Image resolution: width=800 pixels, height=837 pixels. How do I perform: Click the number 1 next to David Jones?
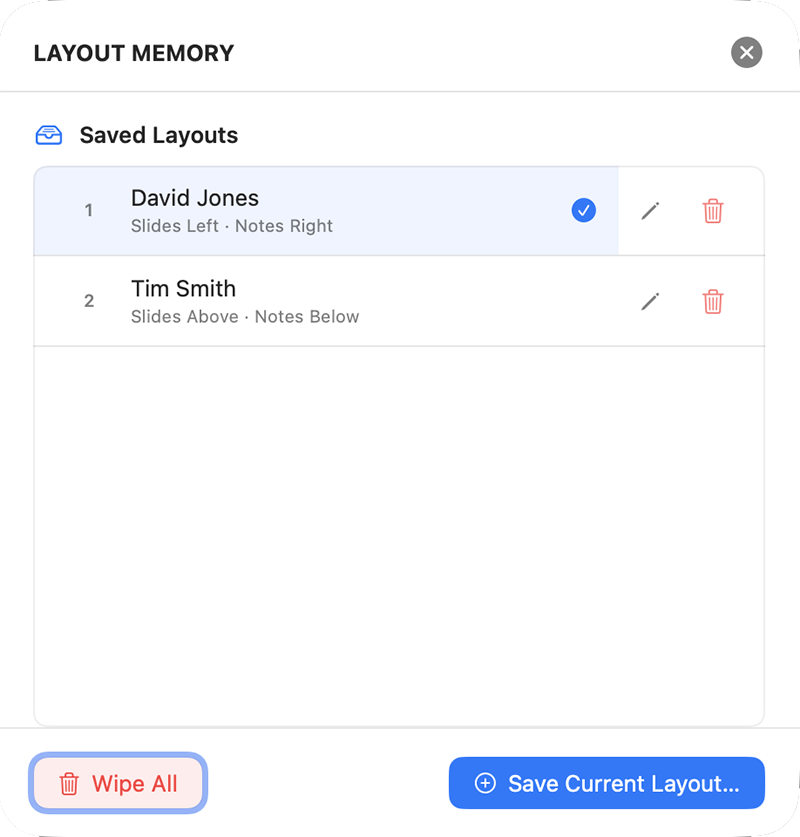click(89, 211)
